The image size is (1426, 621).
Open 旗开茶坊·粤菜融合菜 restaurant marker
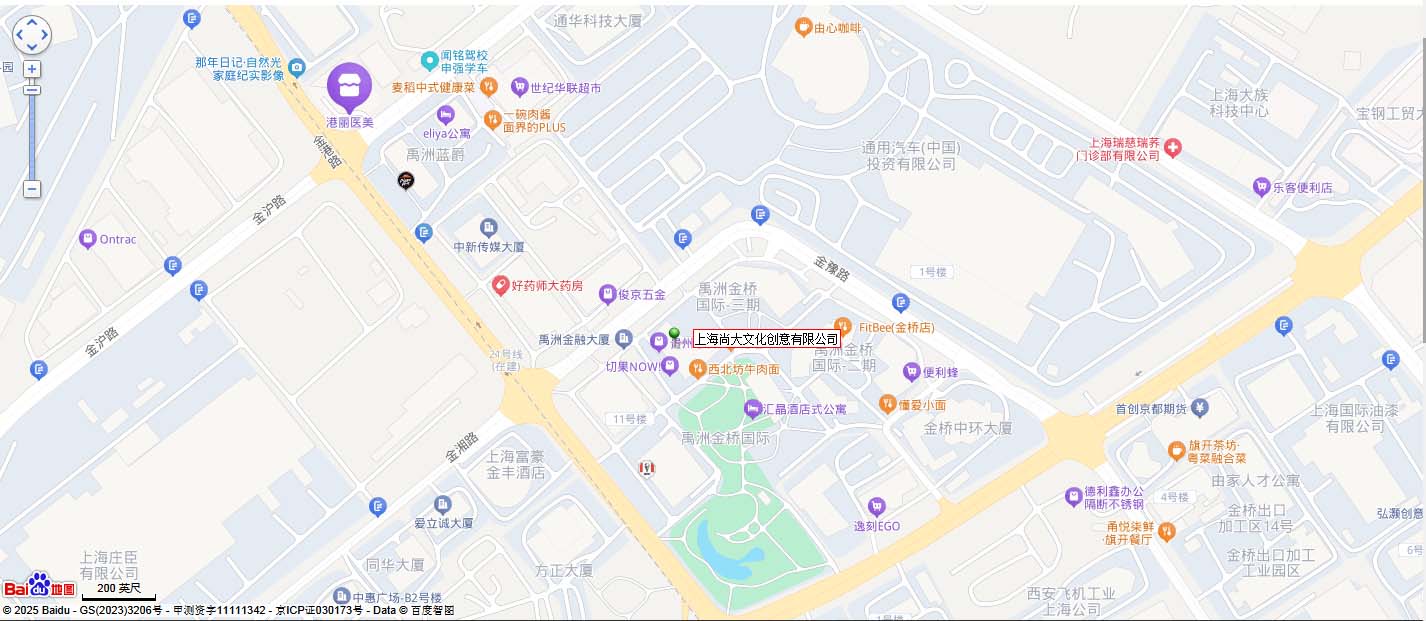pyautogui.click(x=1177, y=451)
